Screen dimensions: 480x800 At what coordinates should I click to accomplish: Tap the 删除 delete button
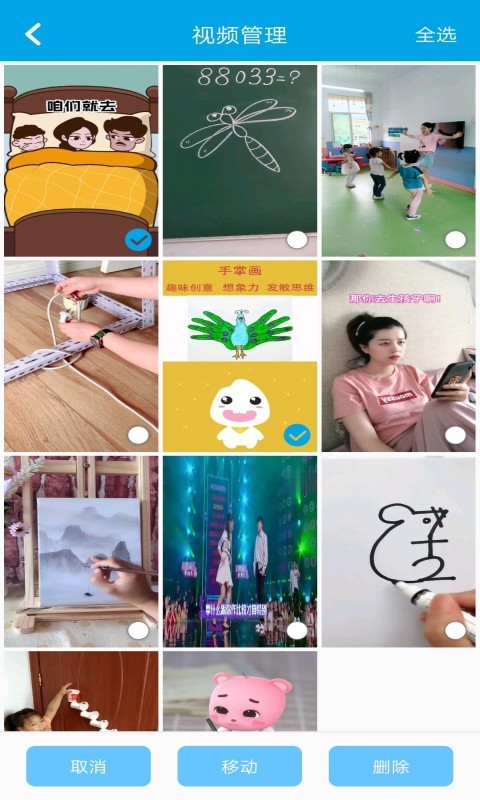391,766
